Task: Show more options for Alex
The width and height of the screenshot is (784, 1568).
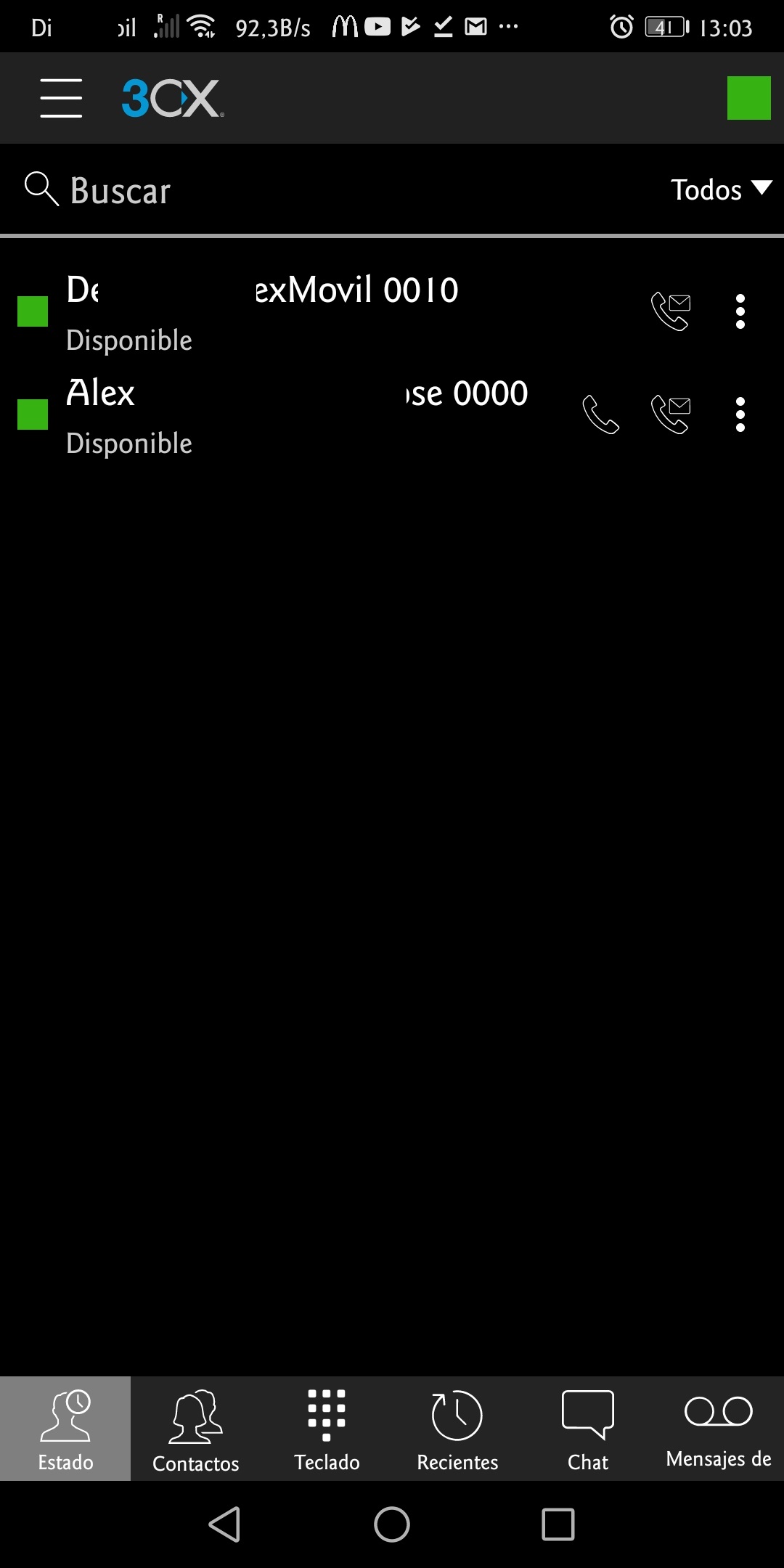Action: click(740, 415)
